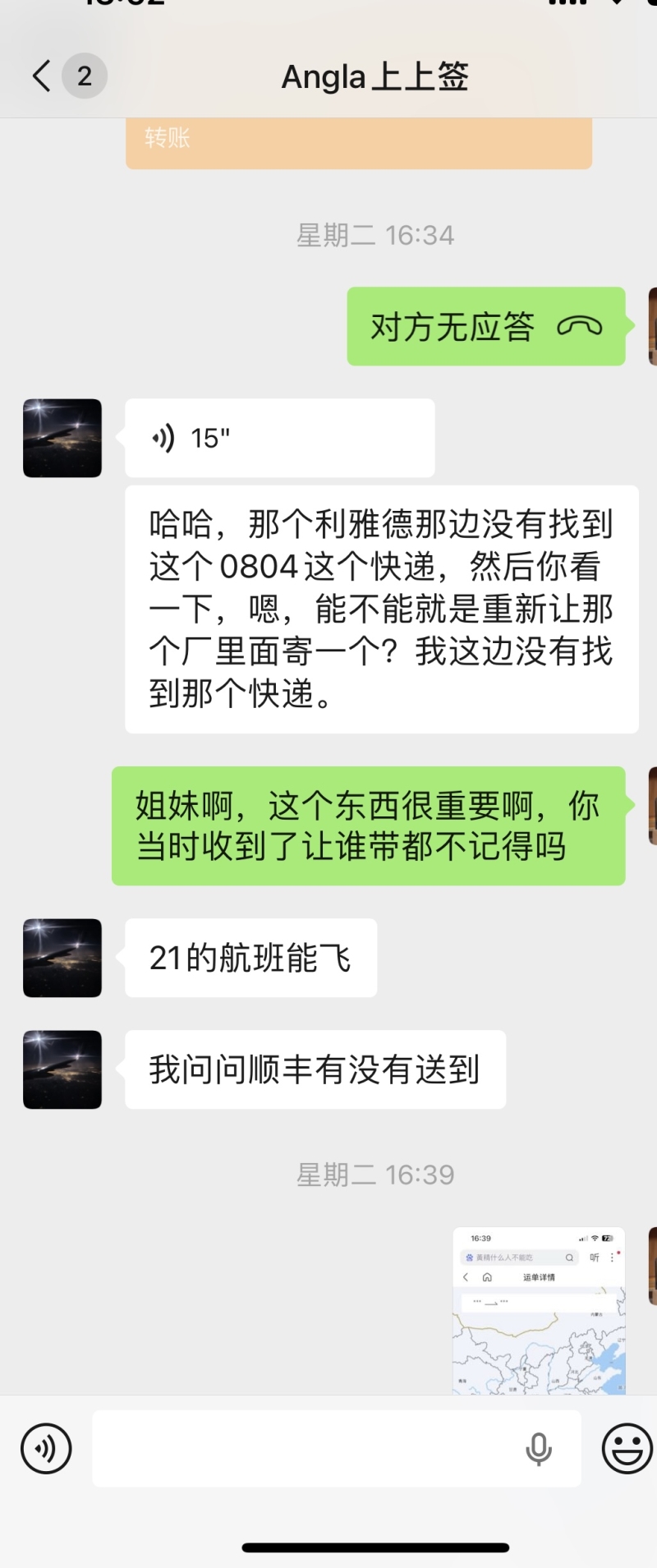
Task: Open the contact's avatar beside the voice message
Action: 62,438
